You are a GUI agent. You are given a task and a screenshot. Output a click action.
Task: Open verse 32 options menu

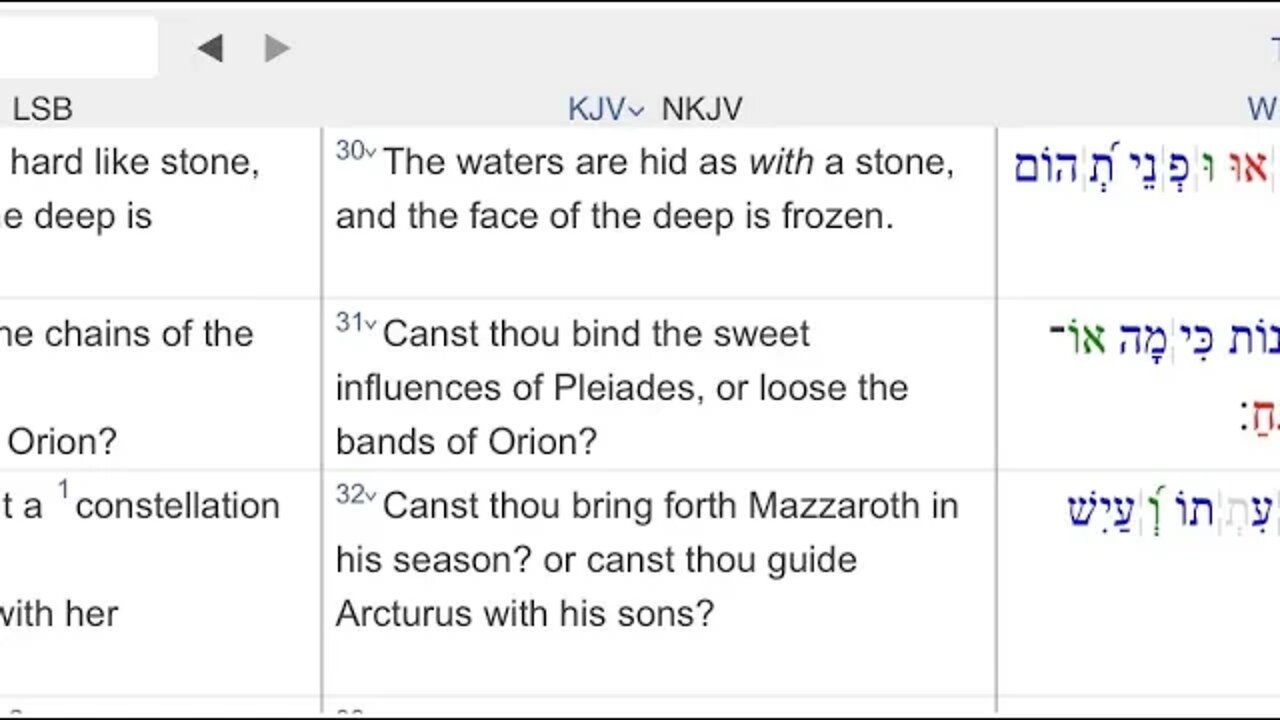click(355, 495)
